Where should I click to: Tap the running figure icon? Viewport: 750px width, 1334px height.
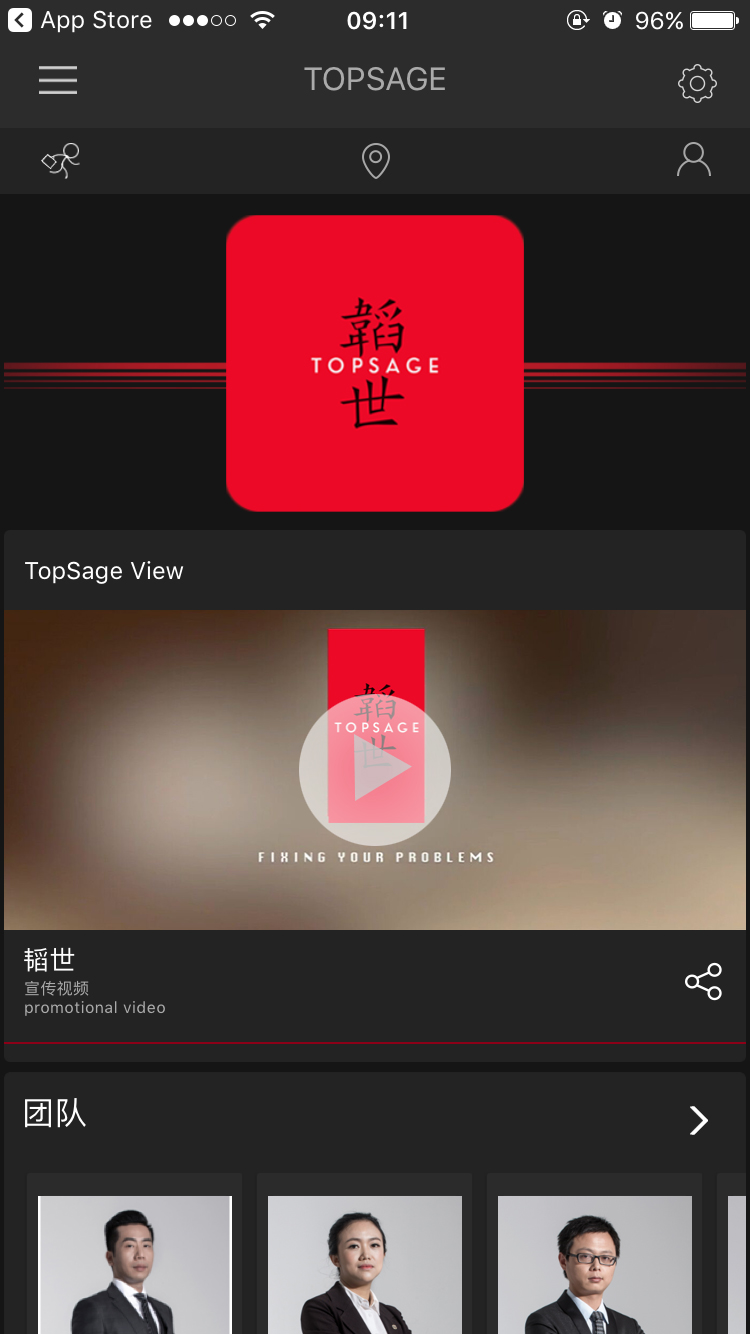tap(61, 160)
